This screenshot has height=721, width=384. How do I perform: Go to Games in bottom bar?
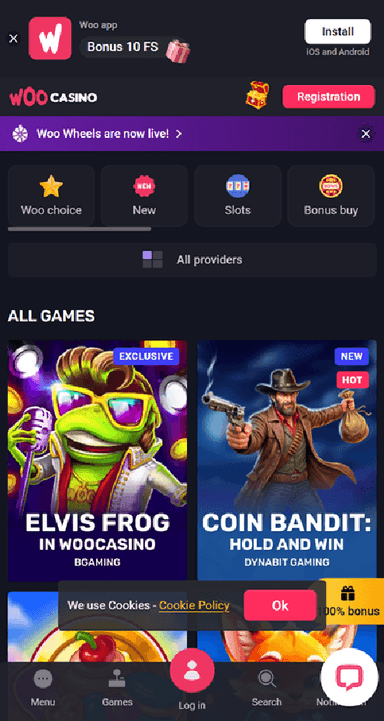click(117, 688)
